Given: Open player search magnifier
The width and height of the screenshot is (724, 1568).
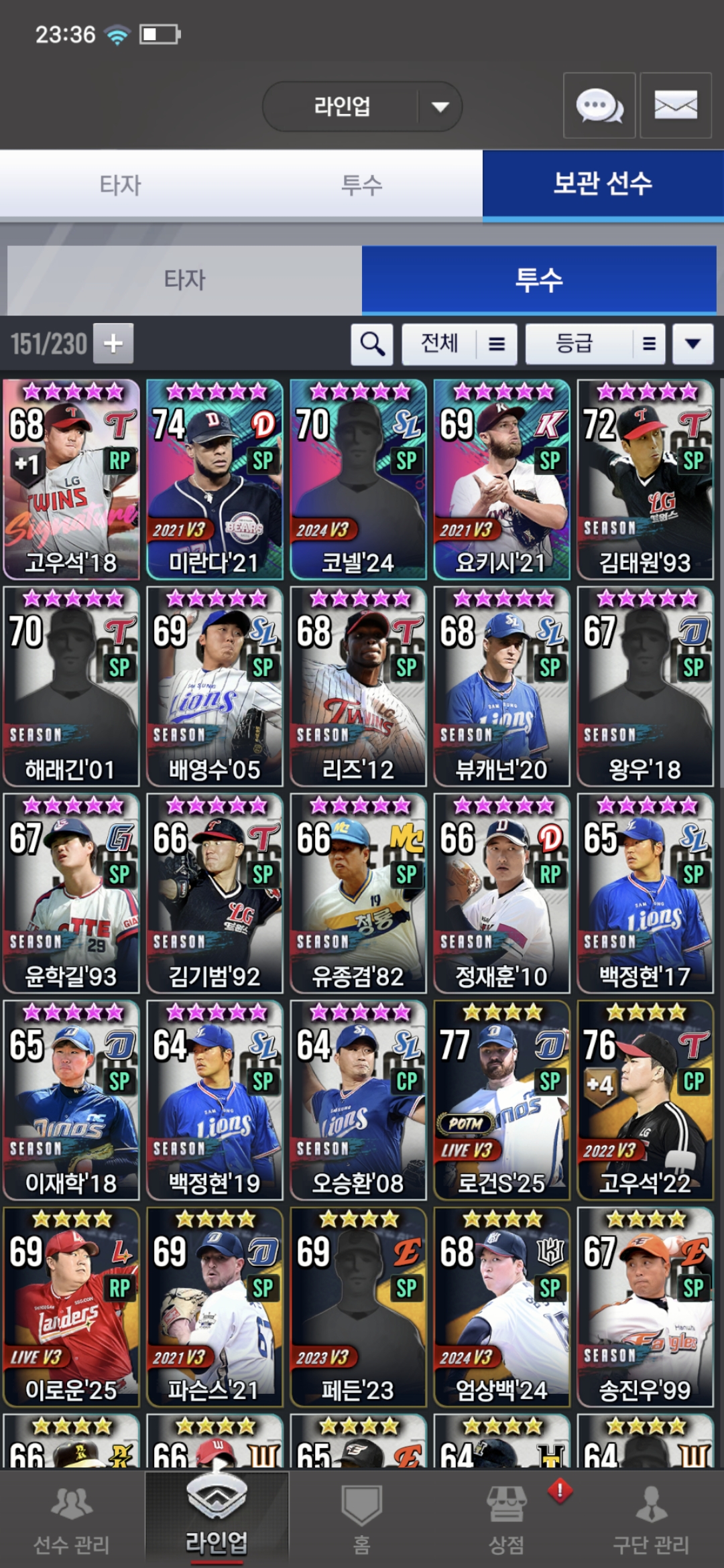Looking at the screenshot, I should 372,344.
